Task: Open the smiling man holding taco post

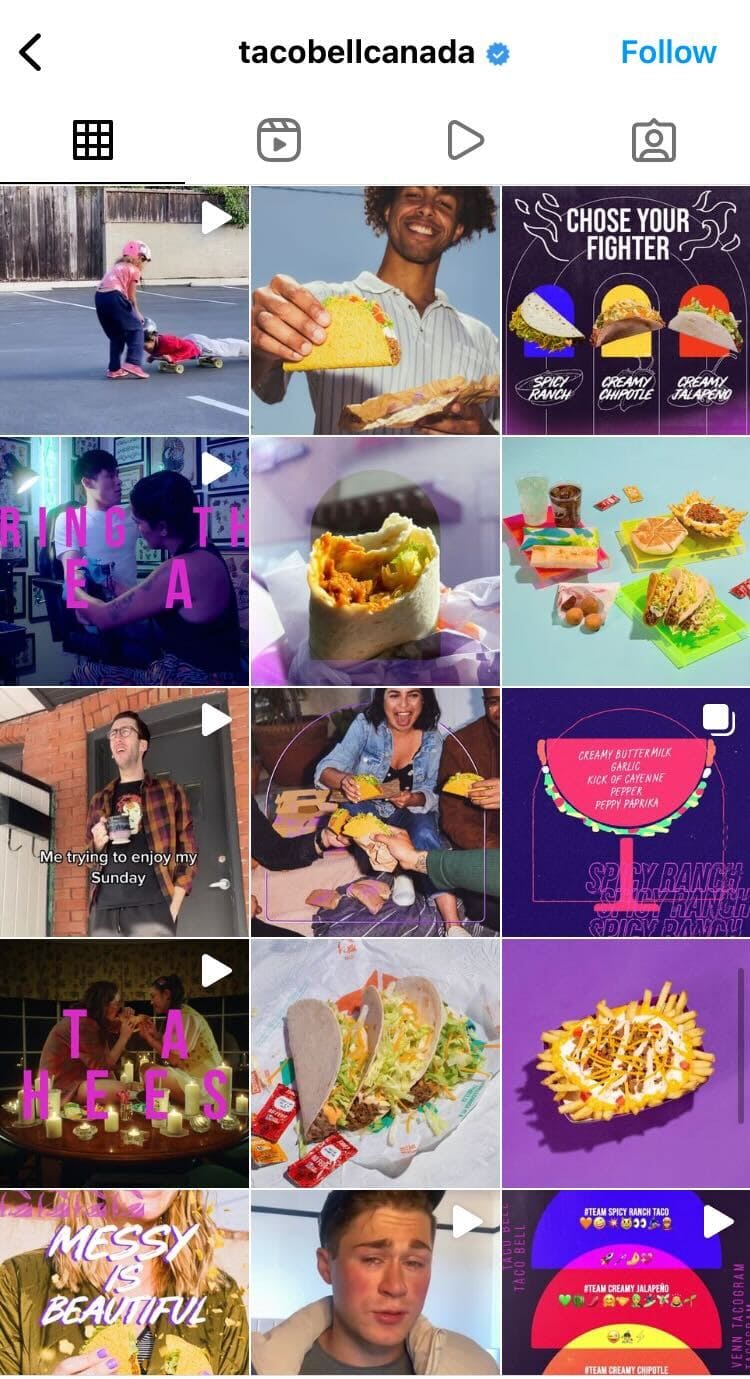Action: click(x=375, y=310)
